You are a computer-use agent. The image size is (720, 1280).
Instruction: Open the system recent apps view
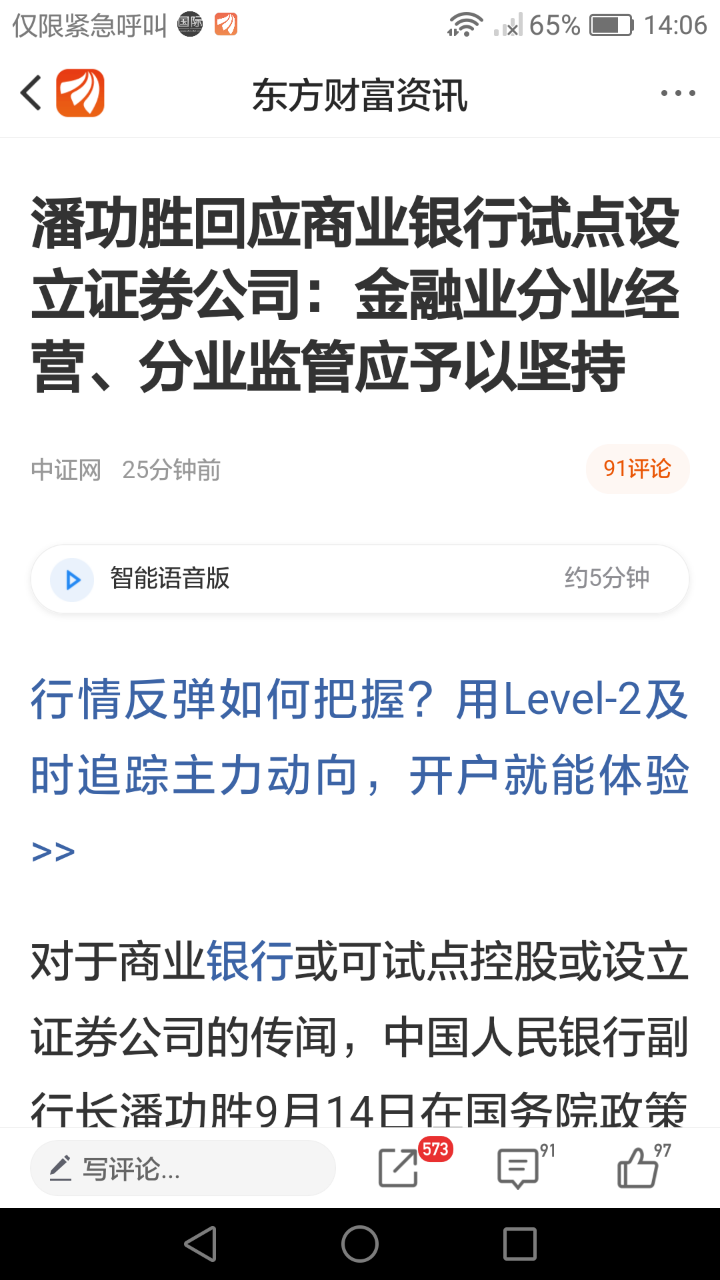pos(519,1244)
